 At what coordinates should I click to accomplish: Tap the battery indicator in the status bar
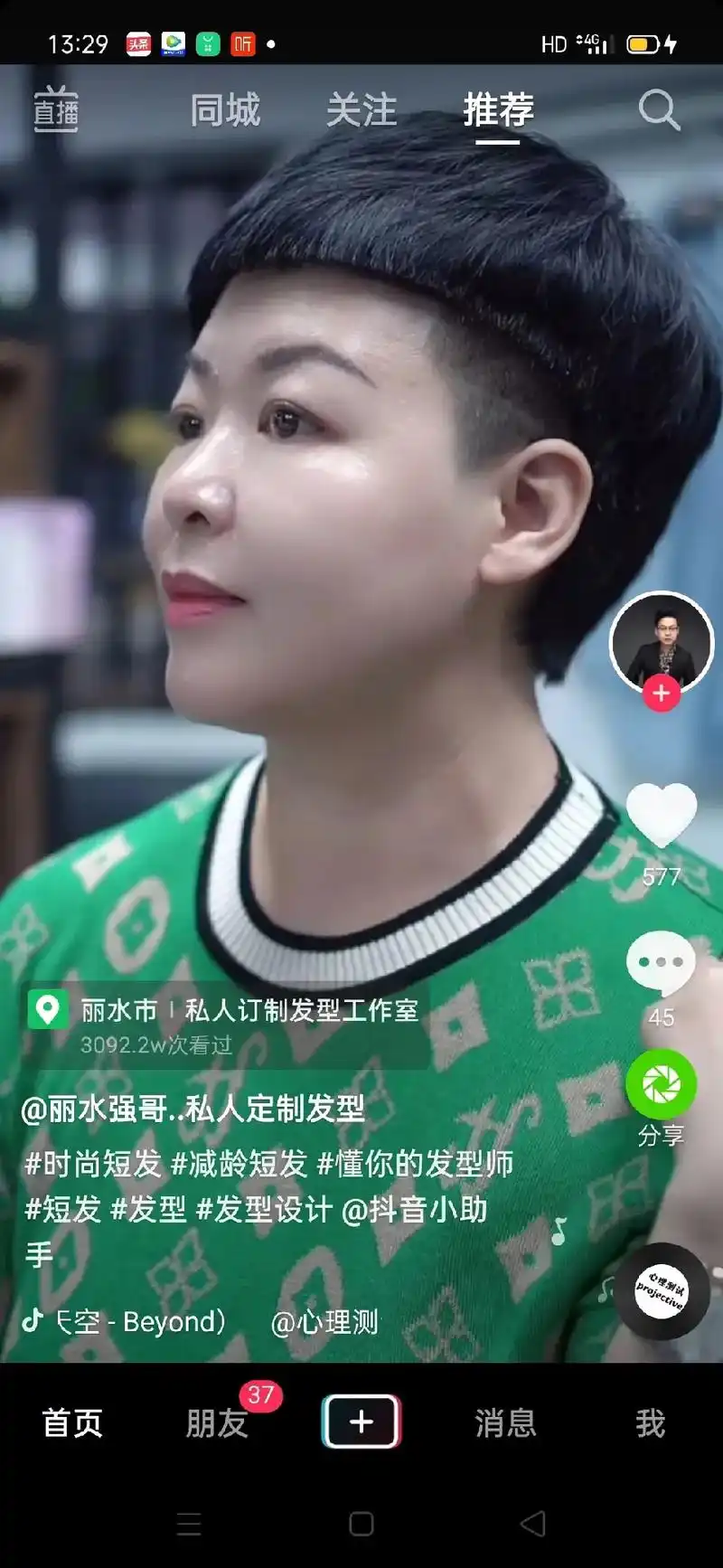(x=643, y=43)
